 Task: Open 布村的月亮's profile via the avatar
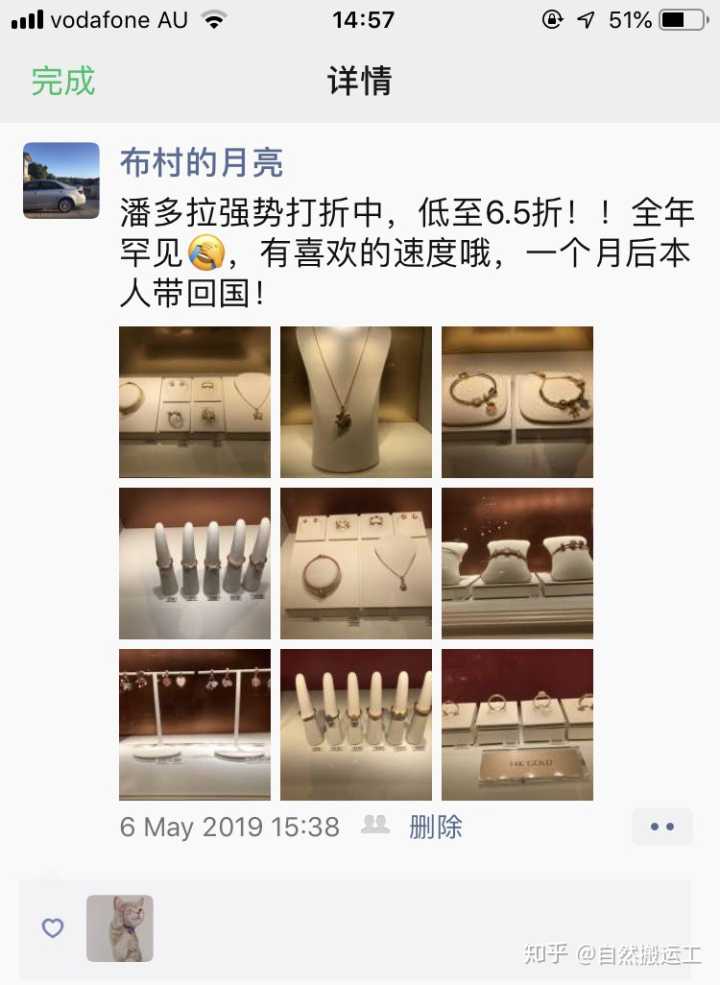(61, 180)
